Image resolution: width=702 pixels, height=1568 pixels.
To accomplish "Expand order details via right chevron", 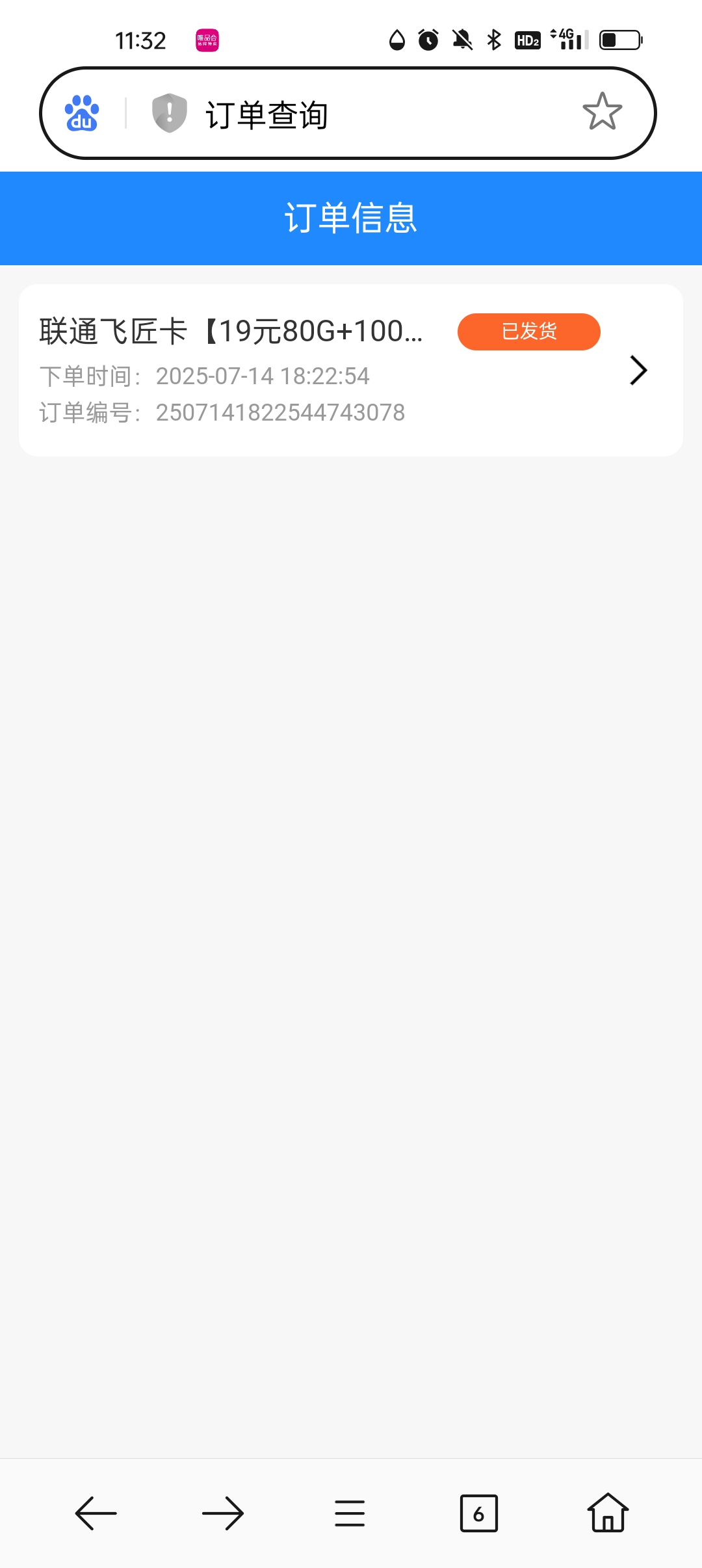I will 638,371.
